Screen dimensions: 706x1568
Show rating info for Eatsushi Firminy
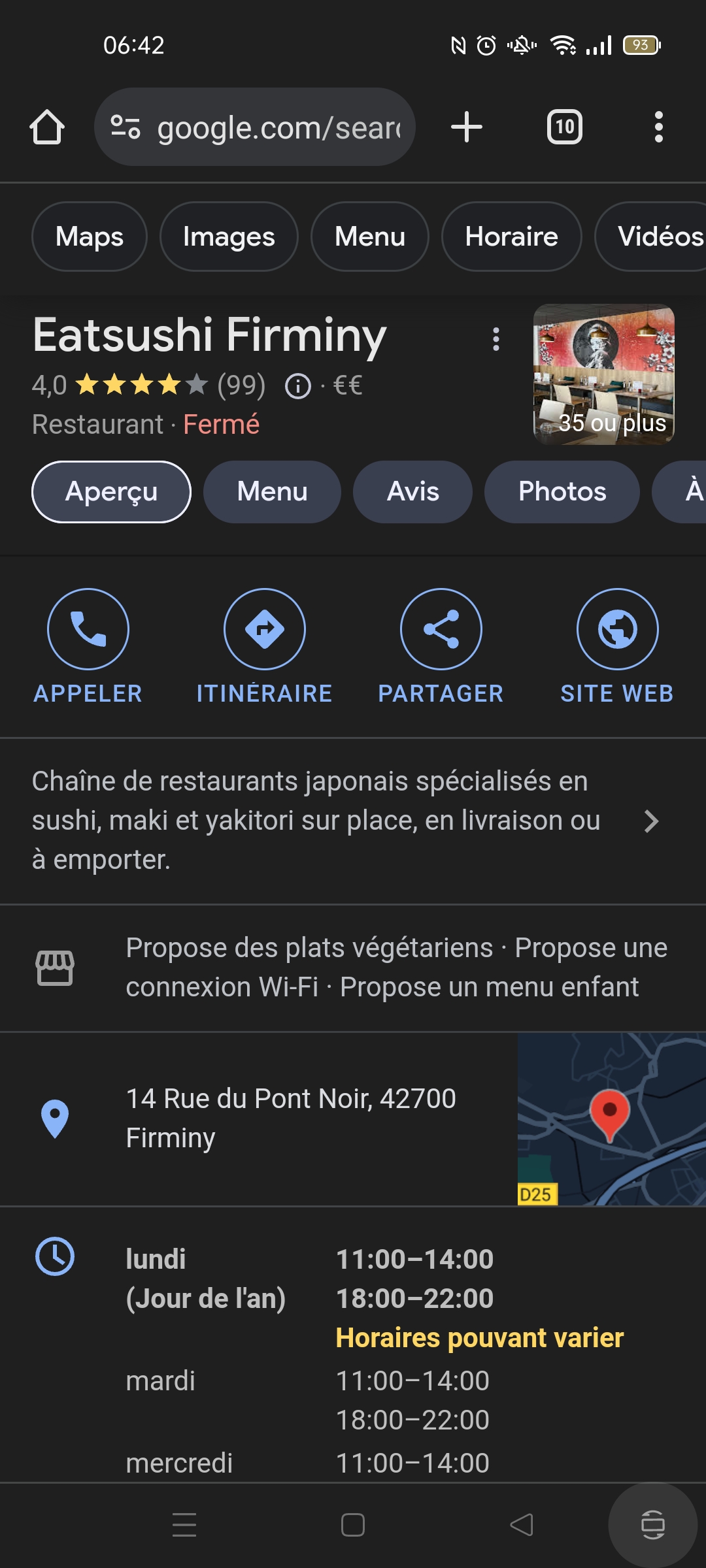click(298, 386)
